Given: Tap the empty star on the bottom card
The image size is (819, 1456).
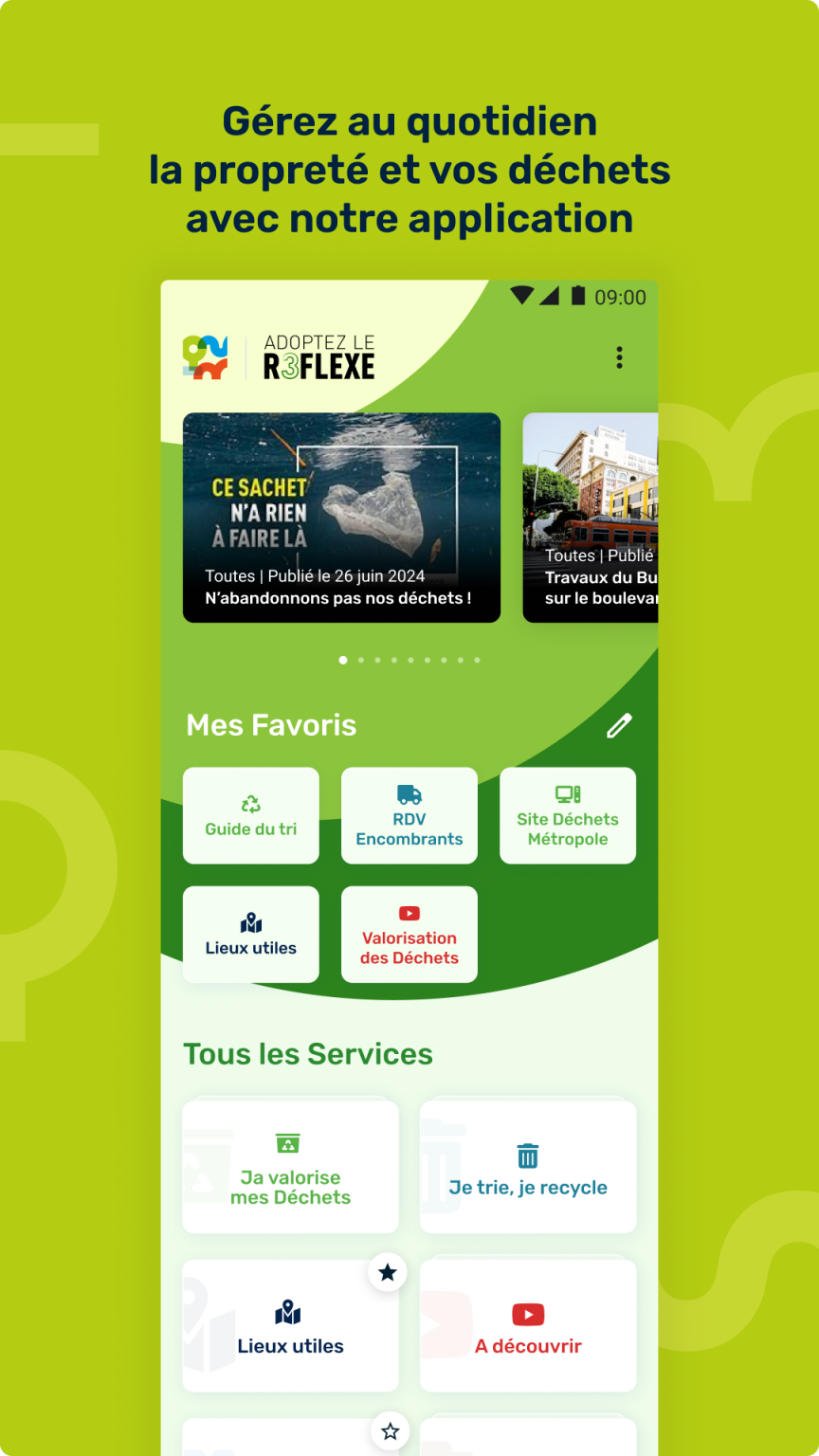Looking at the screenshot, I should click(x=392, y=1431).
